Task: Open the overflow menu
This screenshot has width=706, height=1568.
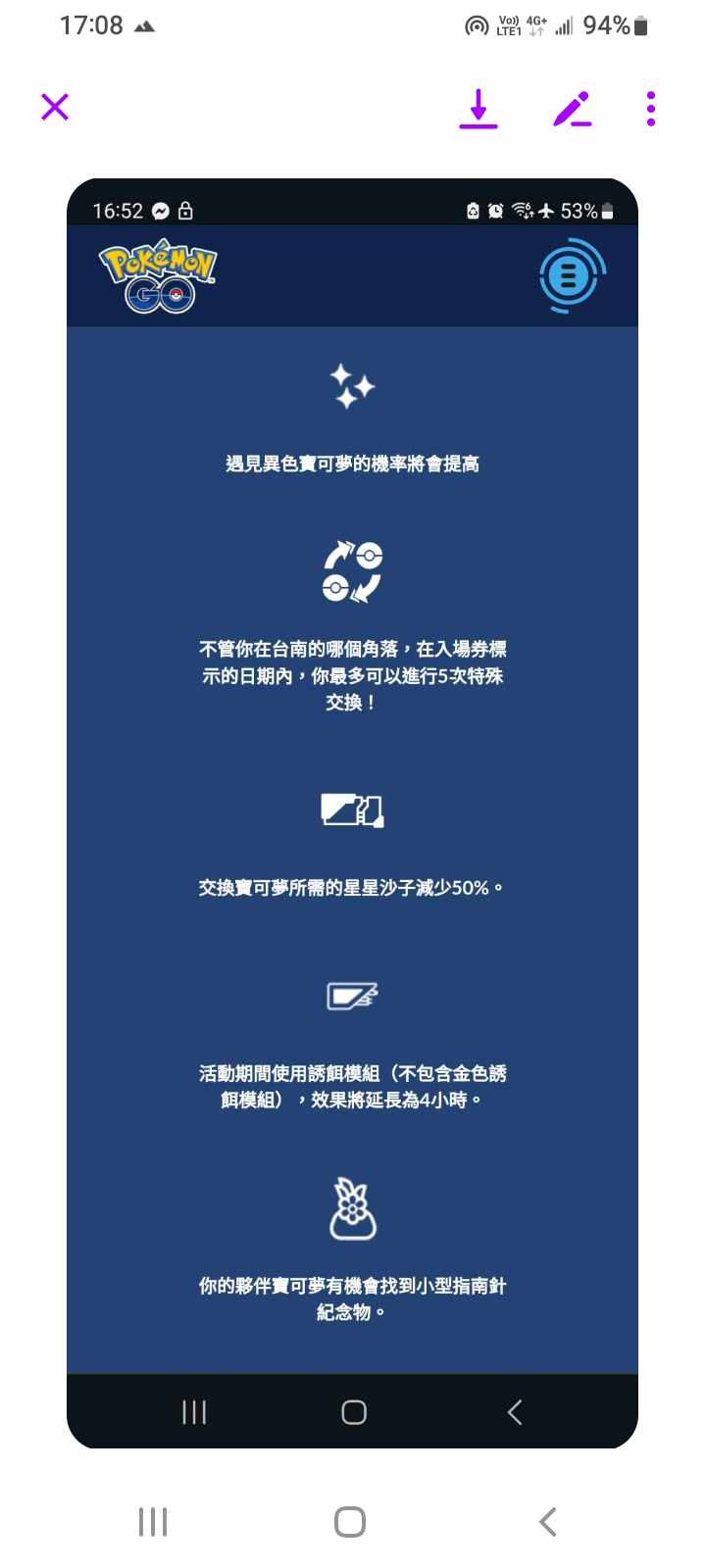Action: (651, 109)
